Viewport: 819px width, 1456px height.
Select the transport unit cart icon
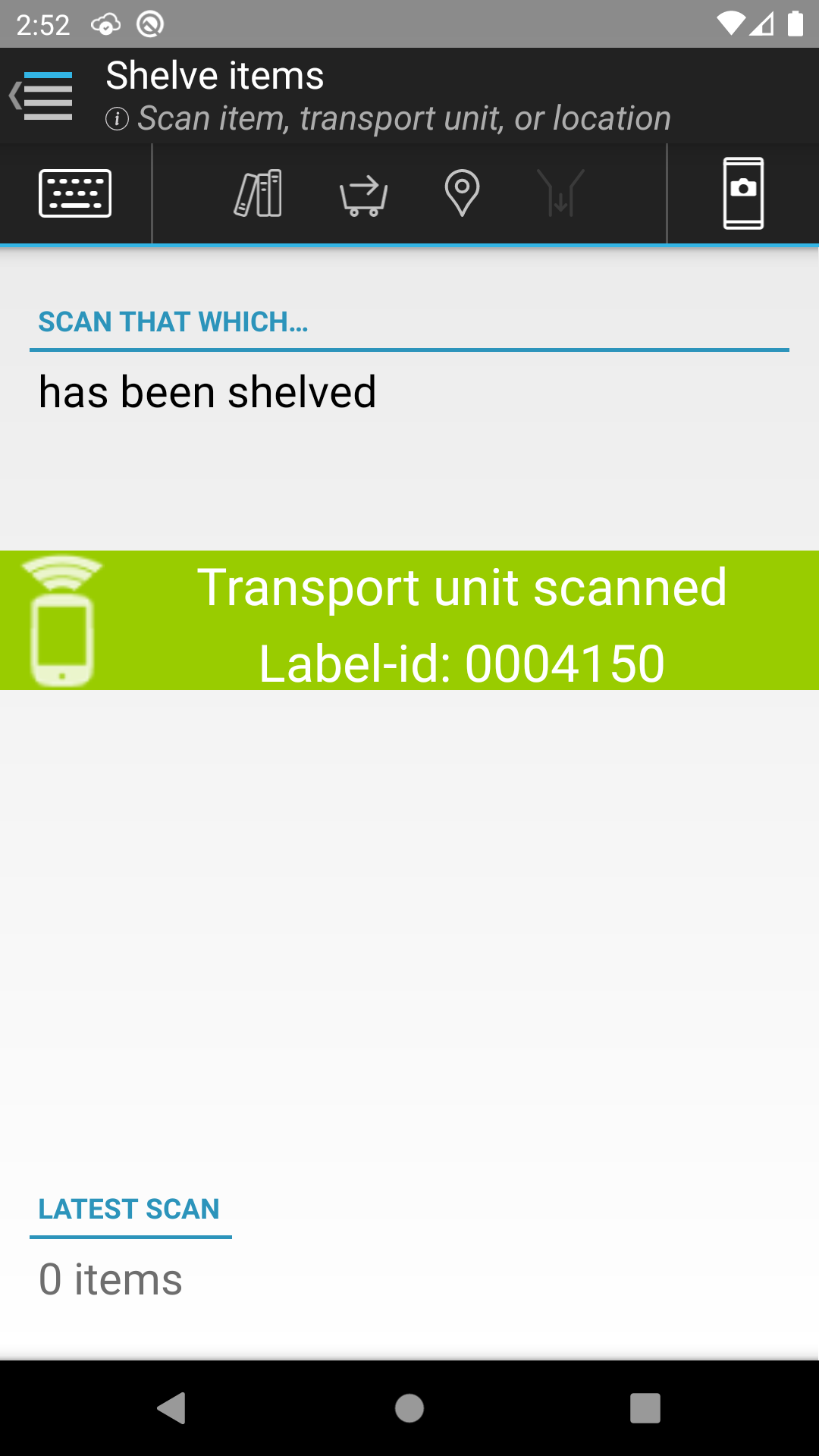coord(363,196)
